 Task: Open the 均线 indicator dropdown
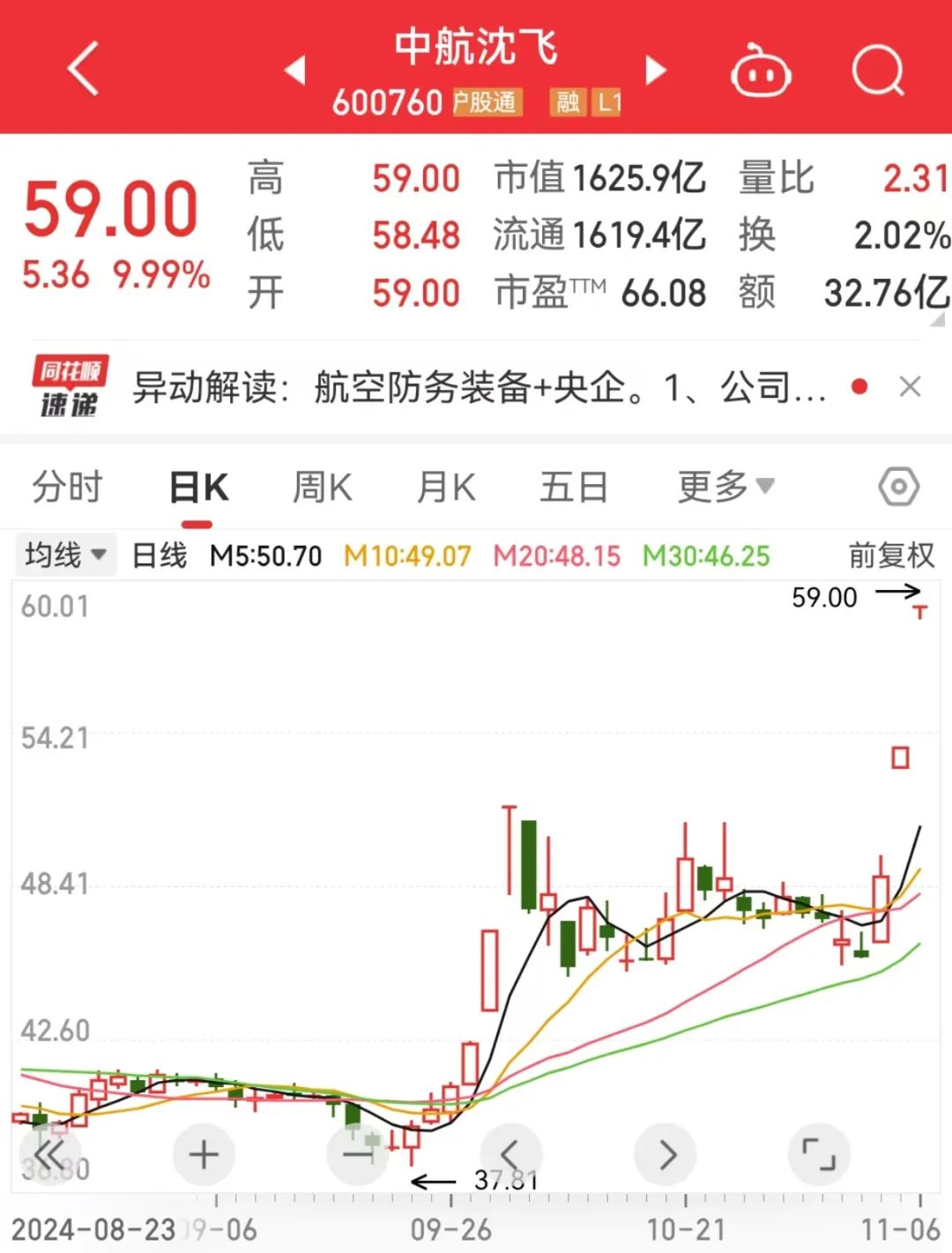tap(66, 555)
